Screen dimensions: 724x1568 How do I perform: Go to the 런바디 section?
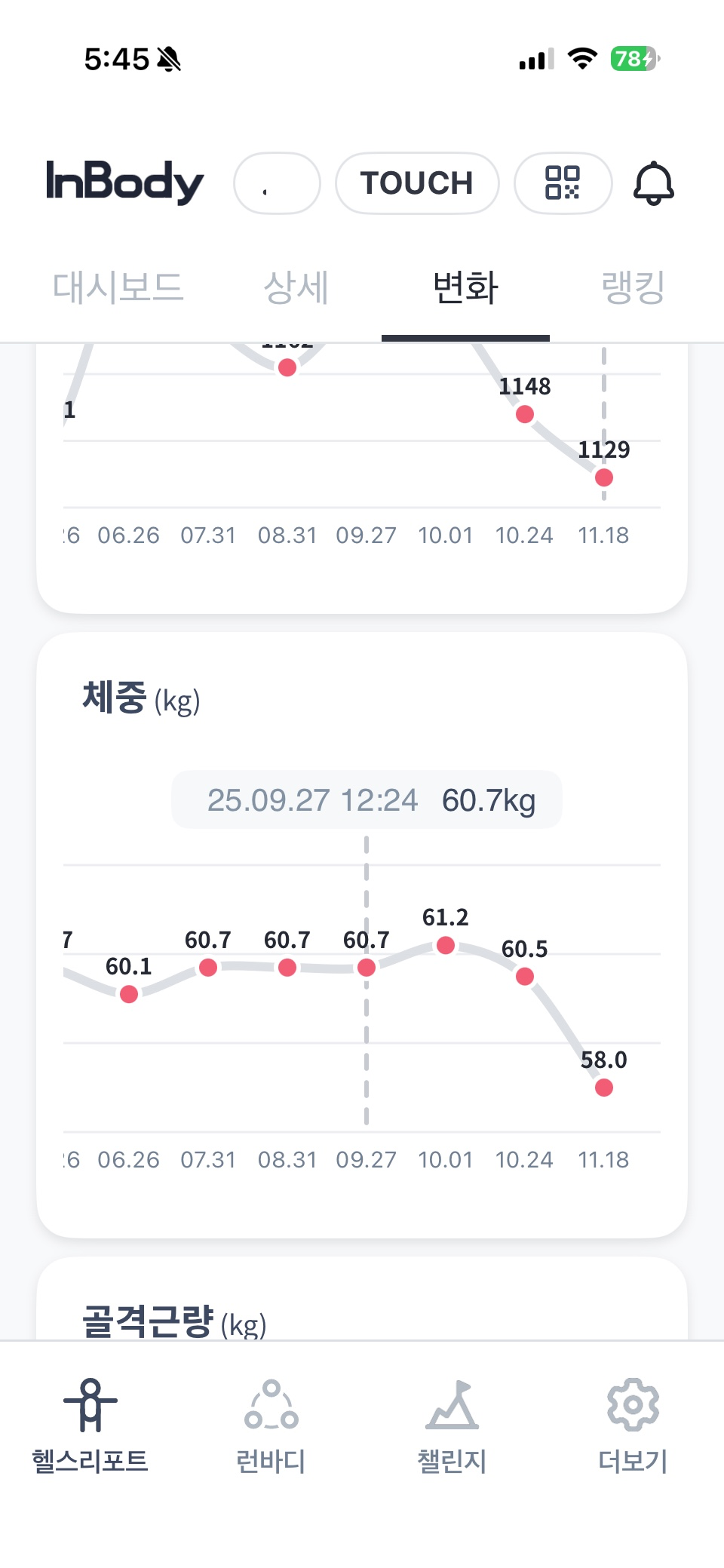click(271, 1425)
